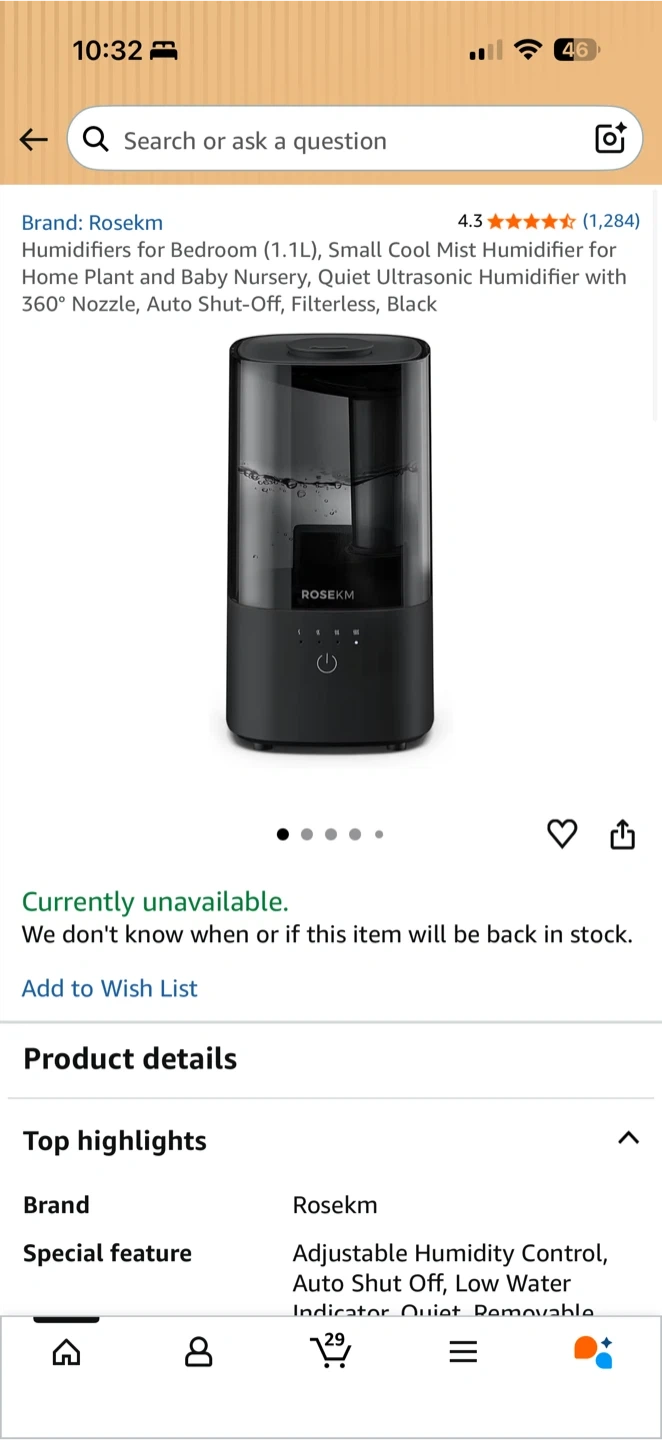The height and width of the screenshot is (1440, 662).
Task: Open the account profile tab
Action: tap(199, 1353)
